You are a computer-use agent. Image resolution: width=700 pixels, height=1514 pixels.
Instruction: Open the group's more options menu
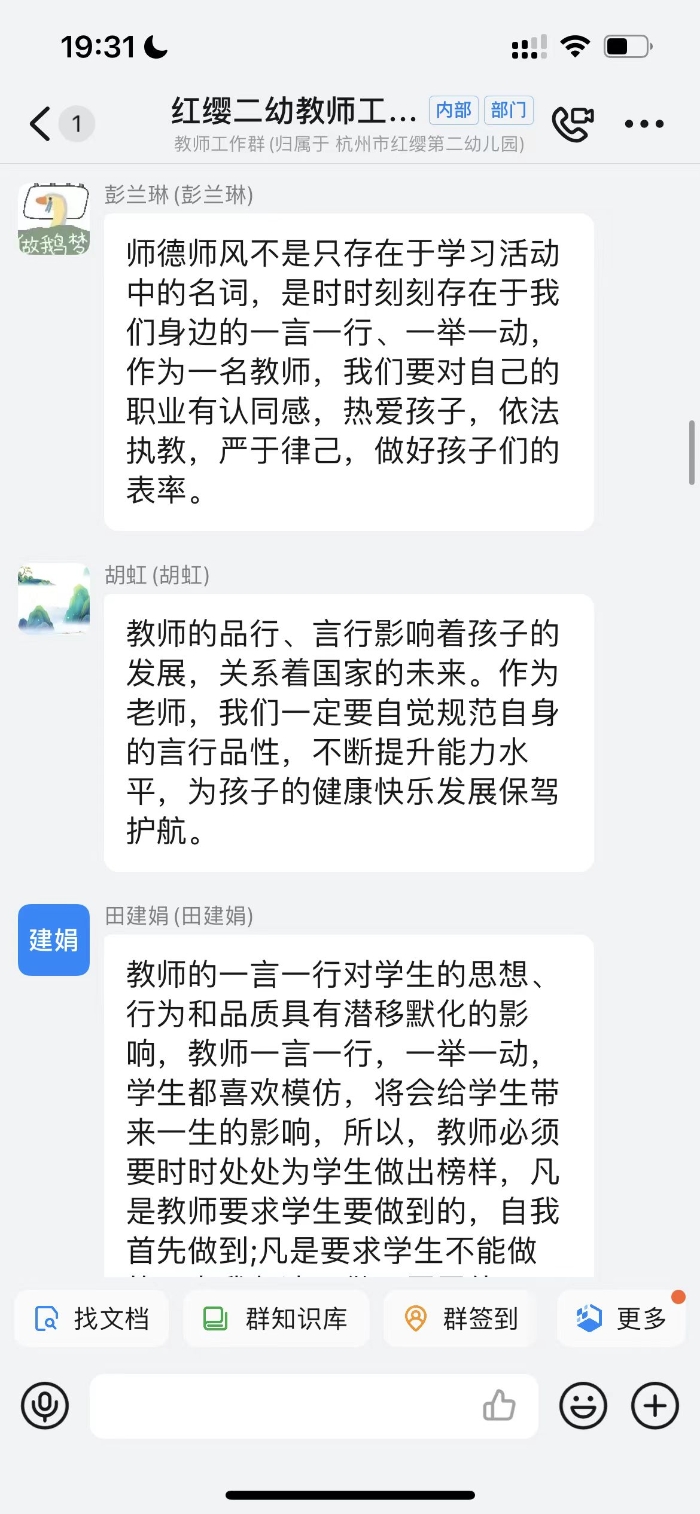coord(644,124)
